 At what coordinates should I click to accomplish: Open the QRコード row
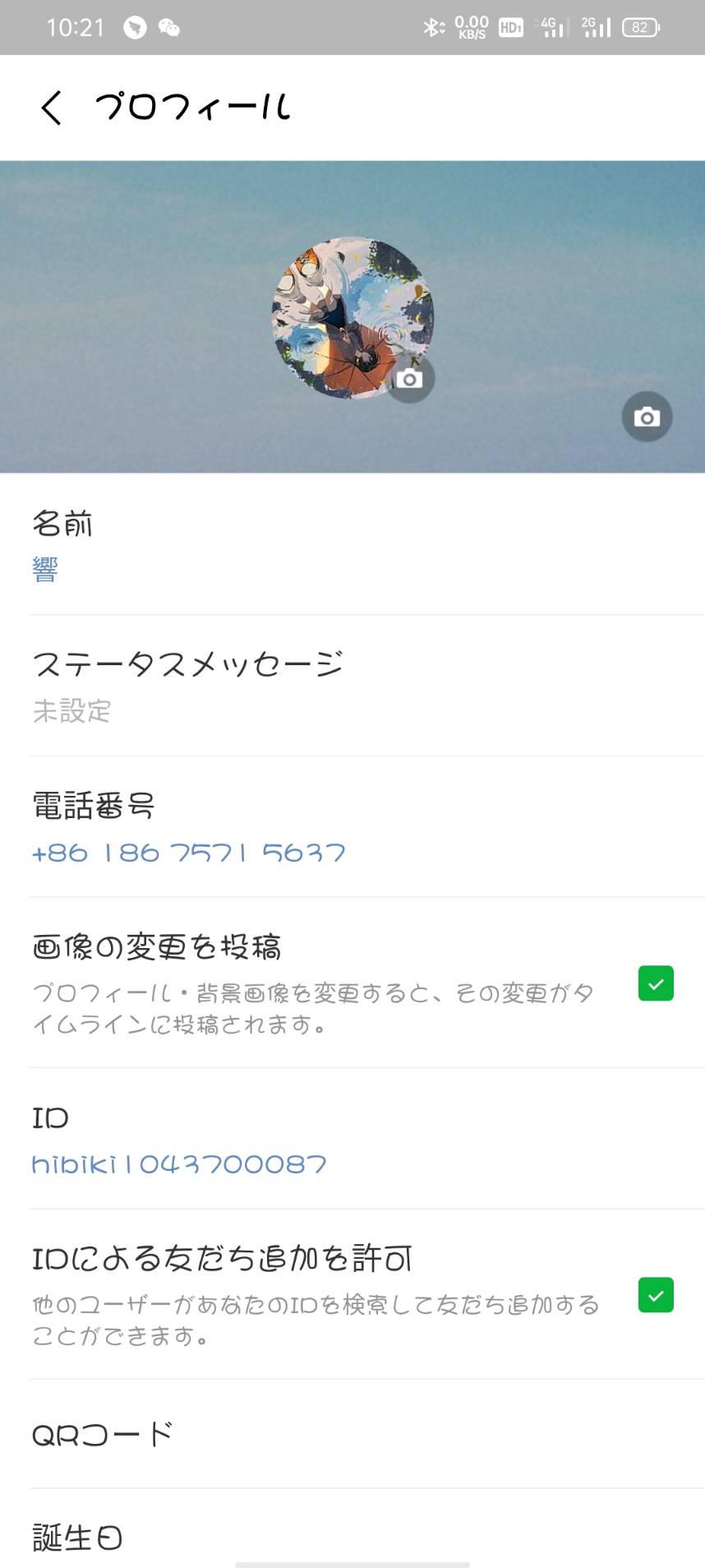(x=352, y=1435)
